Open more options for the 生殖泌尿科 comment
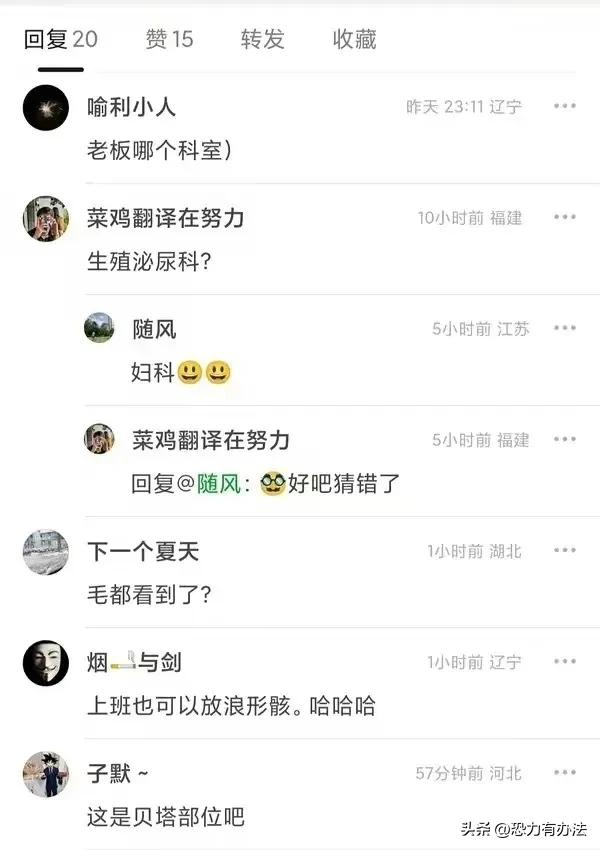The height and width of the screenshot is (850, 600). pos(565,218)
